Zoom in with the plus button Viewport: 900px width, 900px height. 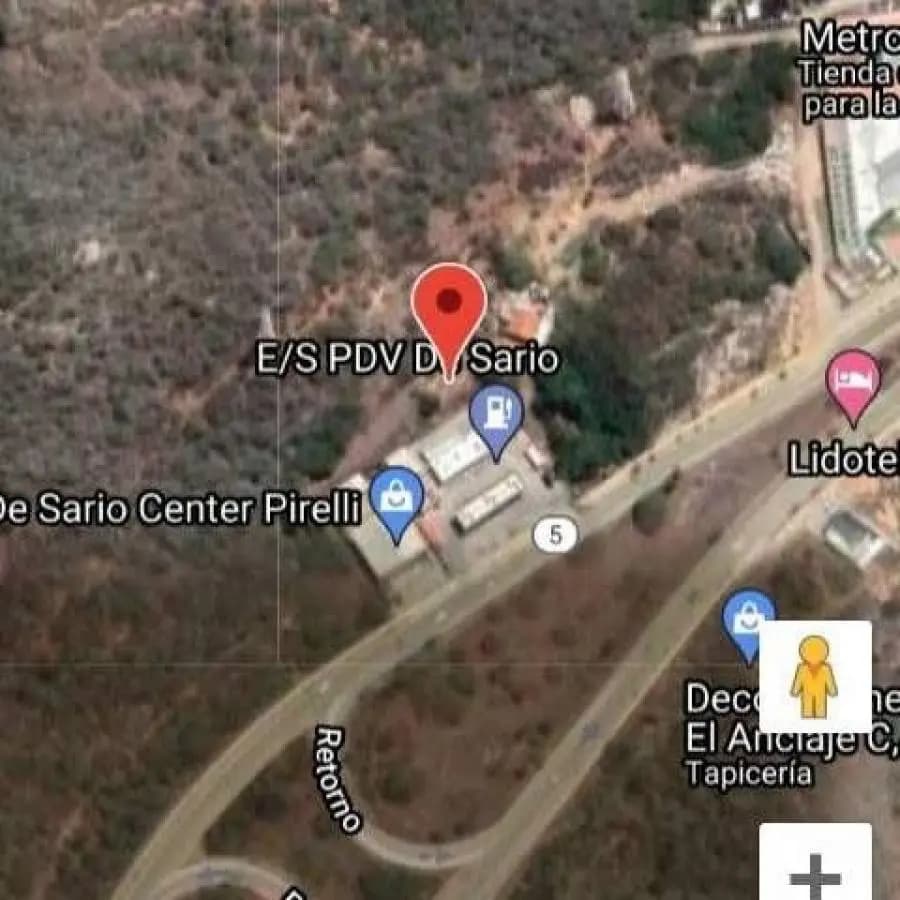click(x=814, y=872)
